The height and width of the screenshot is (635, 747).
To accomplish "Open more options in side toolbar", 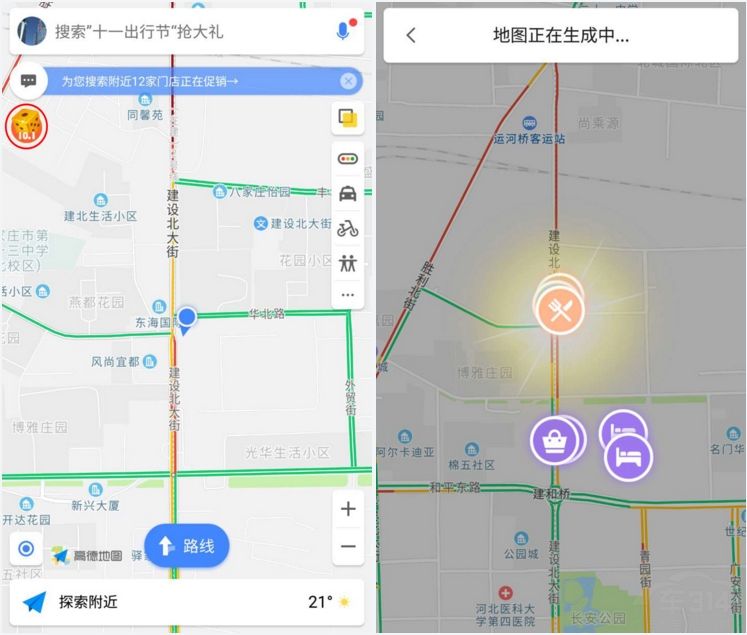I will tap(348, 295).
